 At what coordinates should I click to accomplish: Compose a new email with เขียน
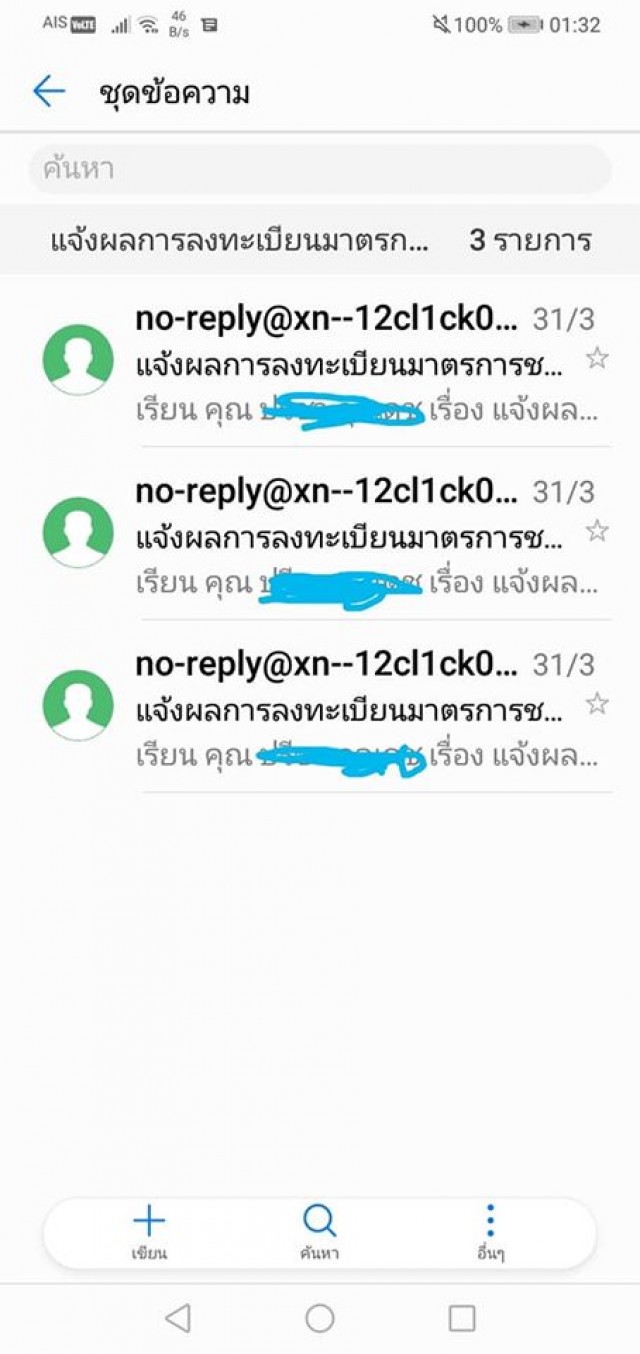tap(149, 1233)
